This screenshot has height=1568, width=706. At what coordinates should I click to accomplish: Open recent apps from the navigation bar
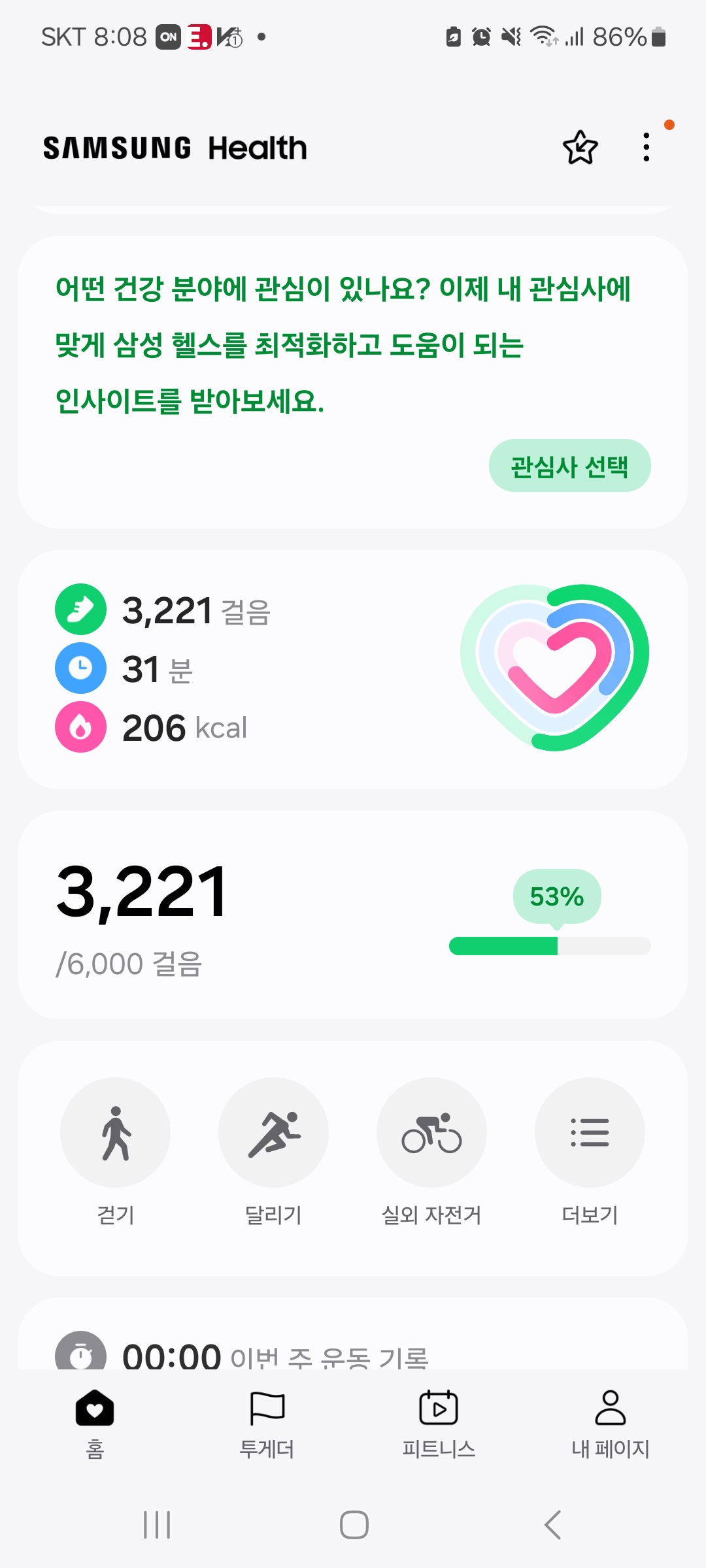[157, 1525]
